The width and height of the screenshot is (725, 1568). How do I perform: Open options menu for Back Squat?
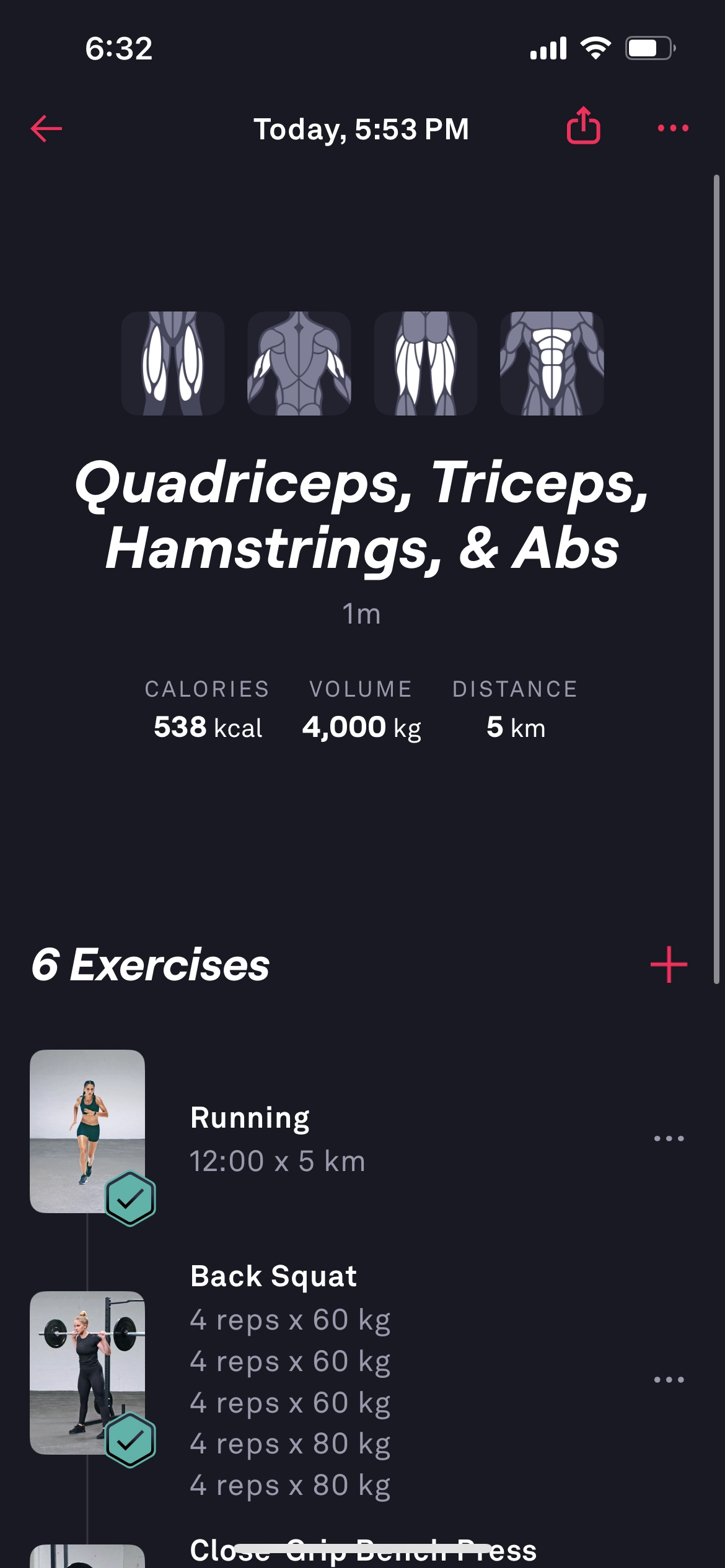point(669,1380)
